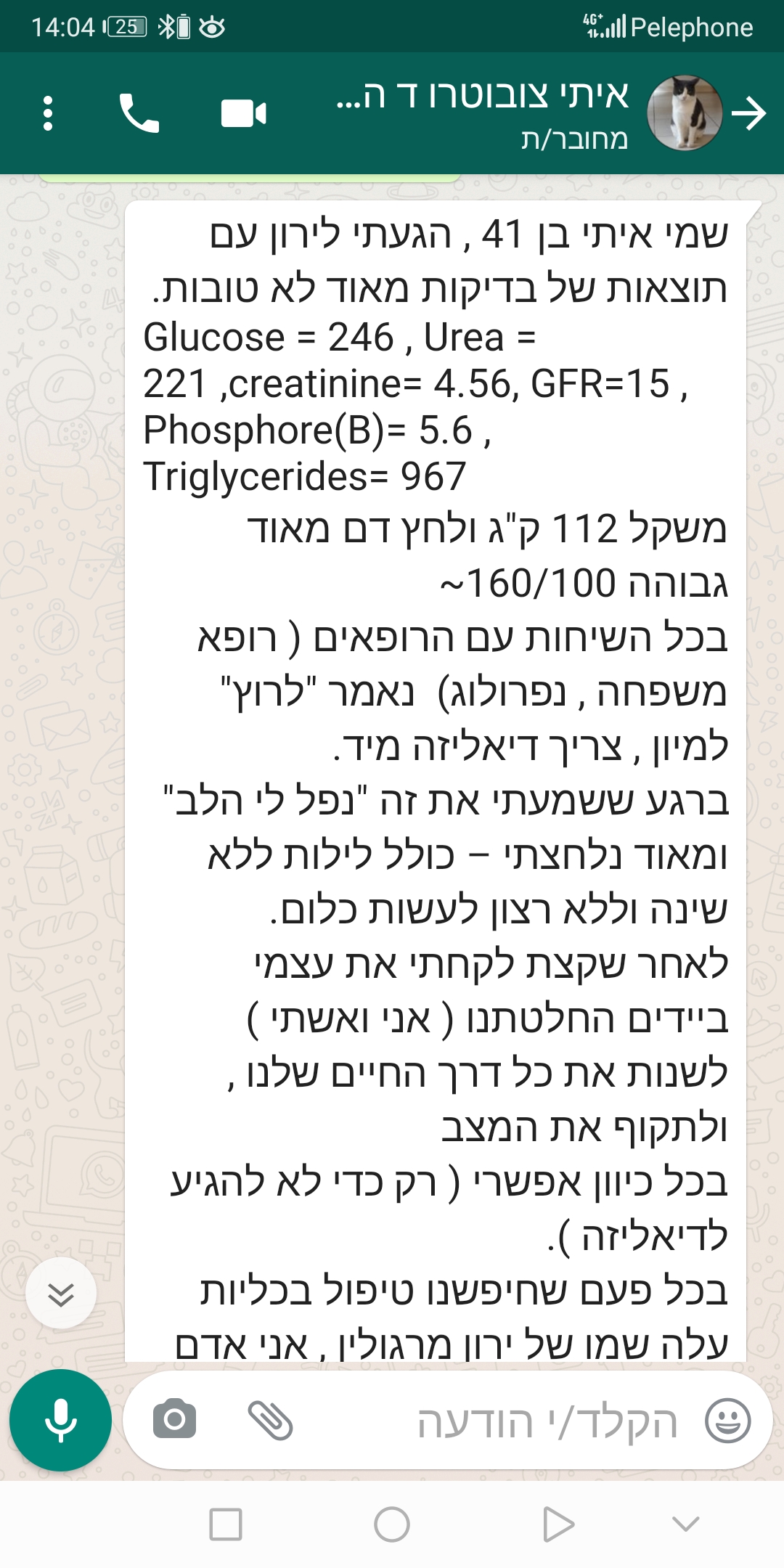Record a voice message with the microphone
This screenshot has width=784, height=1568.
[61, 1420]
